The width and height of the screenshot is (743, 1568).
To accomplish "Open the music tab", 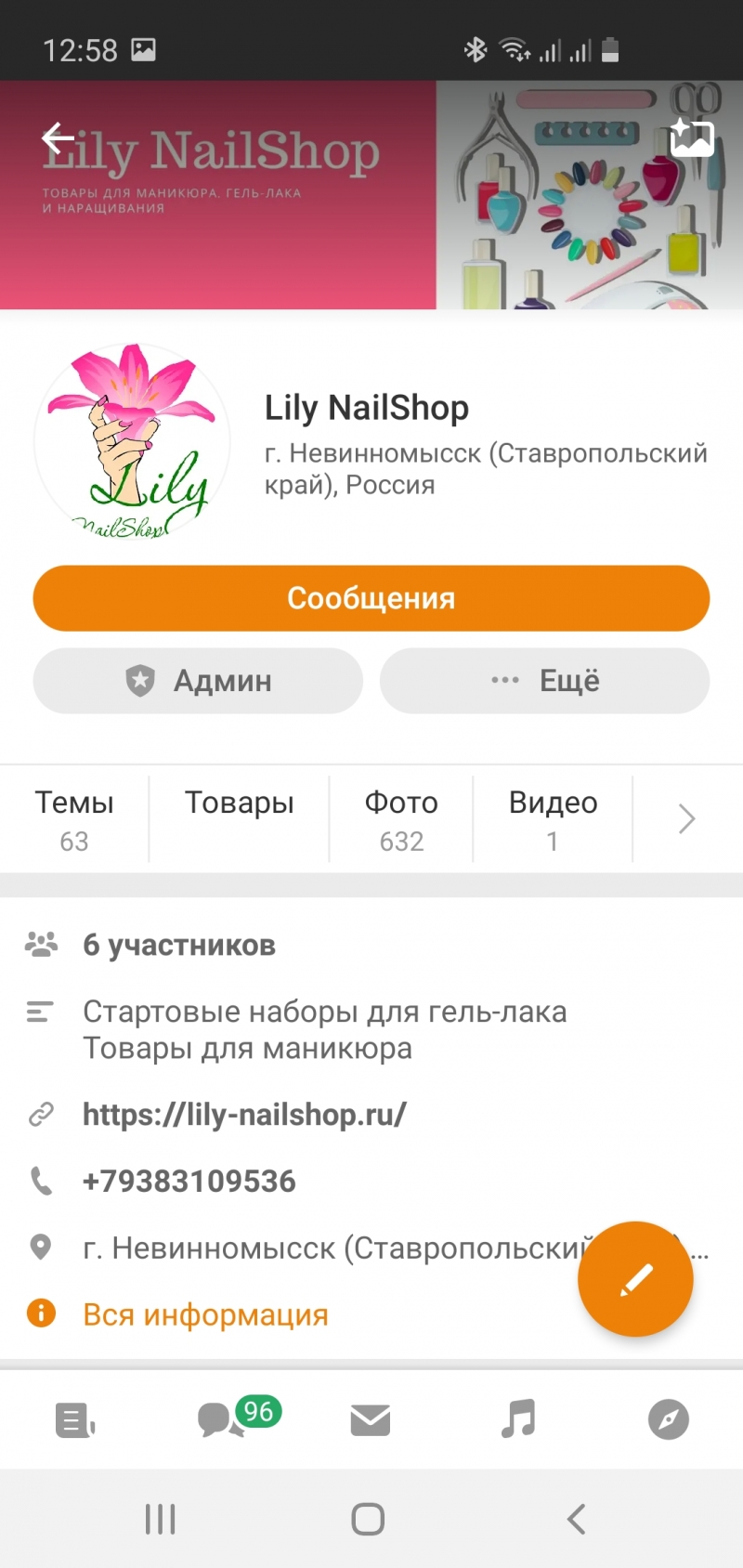I will coord(518,1419).
